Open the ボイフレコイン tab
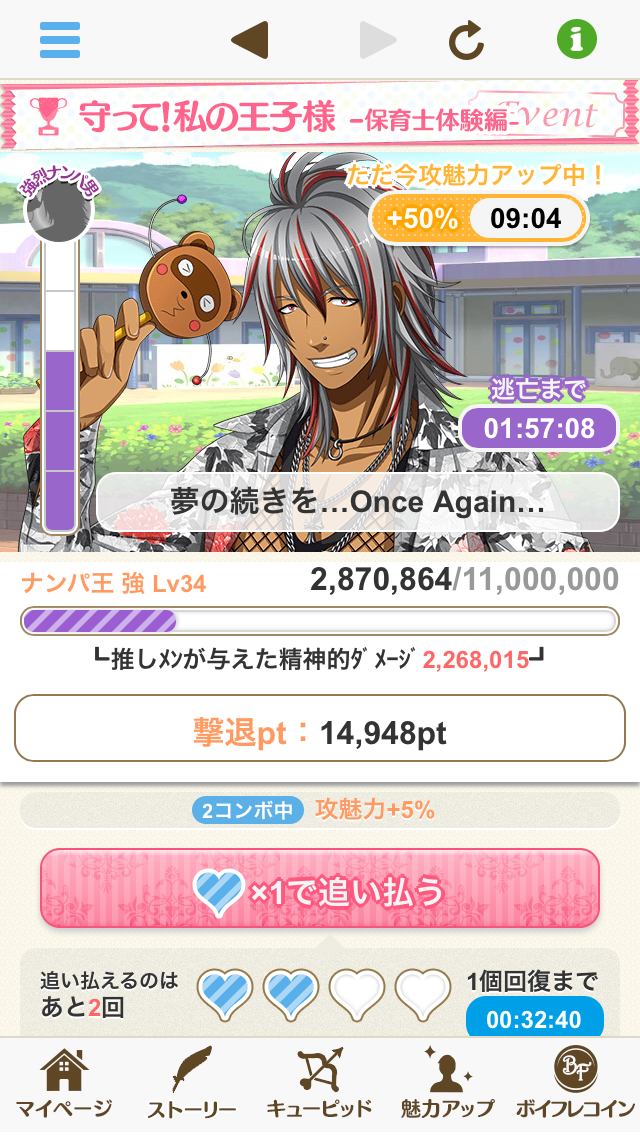 click(x=575, y=1086)
